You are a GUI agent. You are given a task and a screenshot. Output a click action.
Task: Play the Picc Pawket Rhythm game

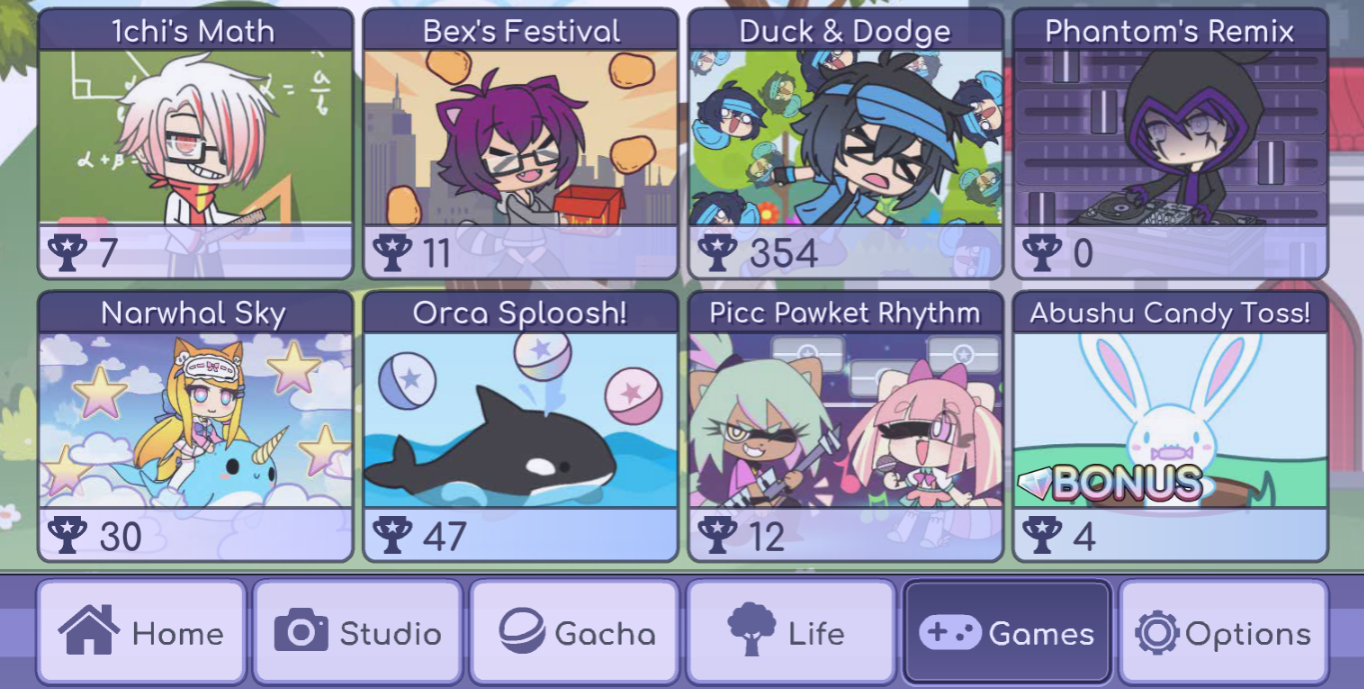(x=845, y=425)
